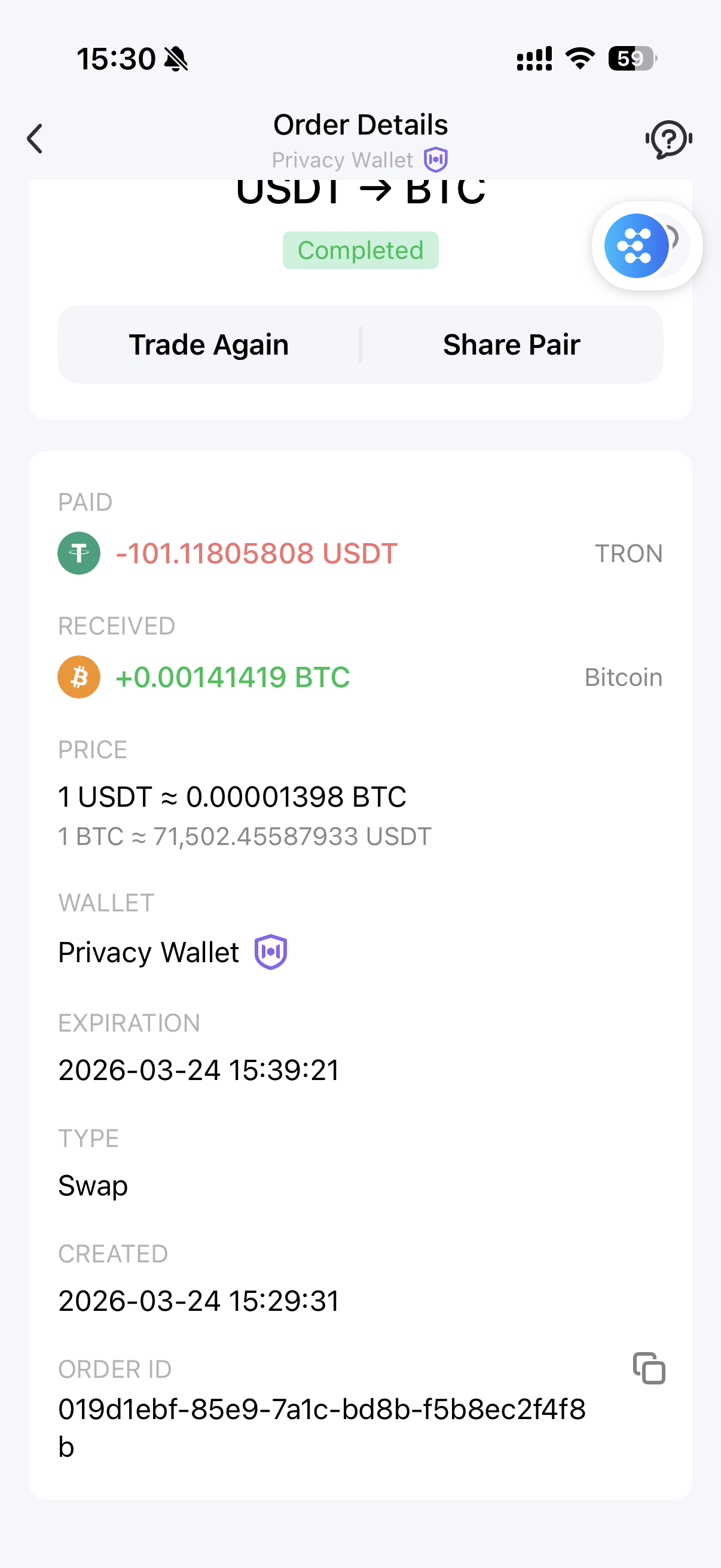Copy the order ID
721x1568 pixels.
point(649,1368)
